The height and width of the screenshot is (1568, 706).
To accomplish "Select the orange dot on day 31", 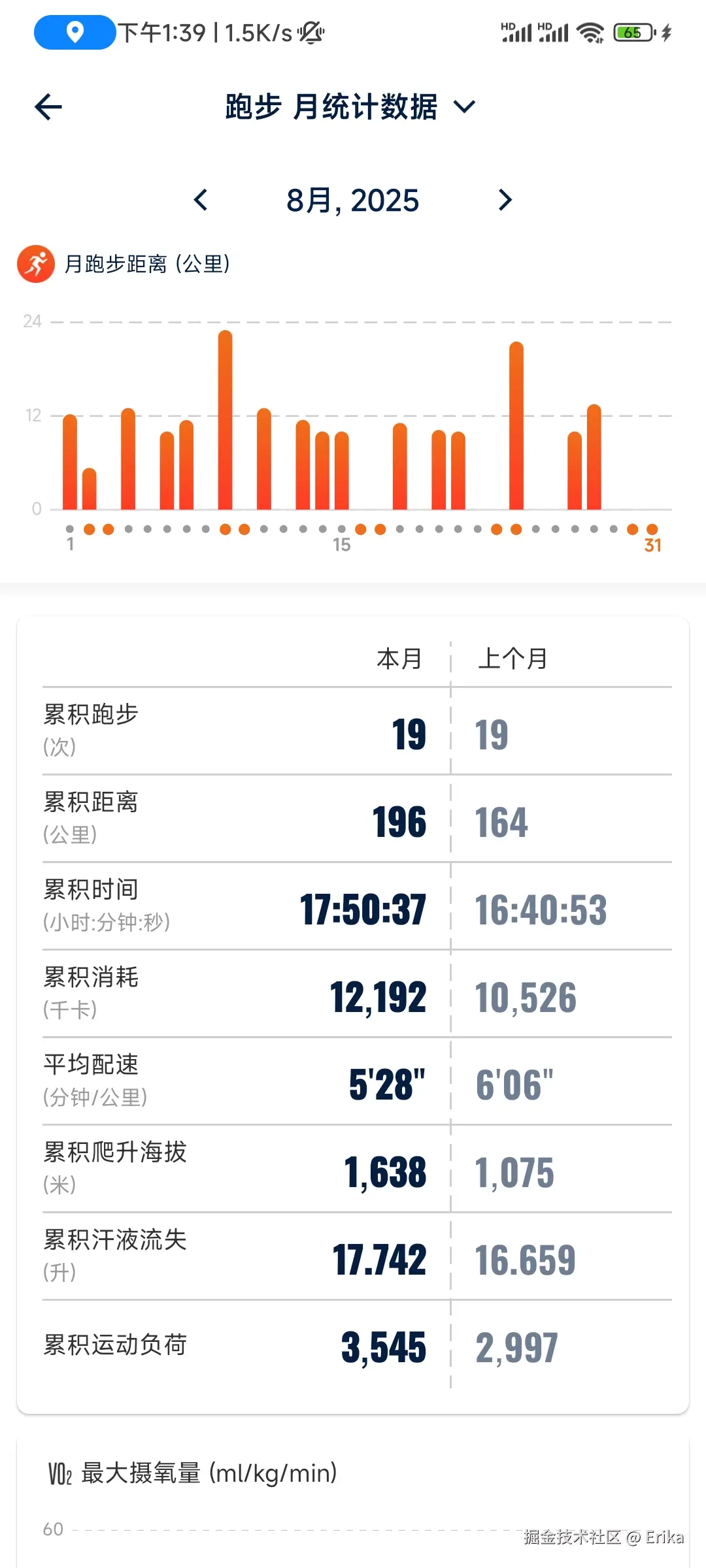I will click(652, 529).
